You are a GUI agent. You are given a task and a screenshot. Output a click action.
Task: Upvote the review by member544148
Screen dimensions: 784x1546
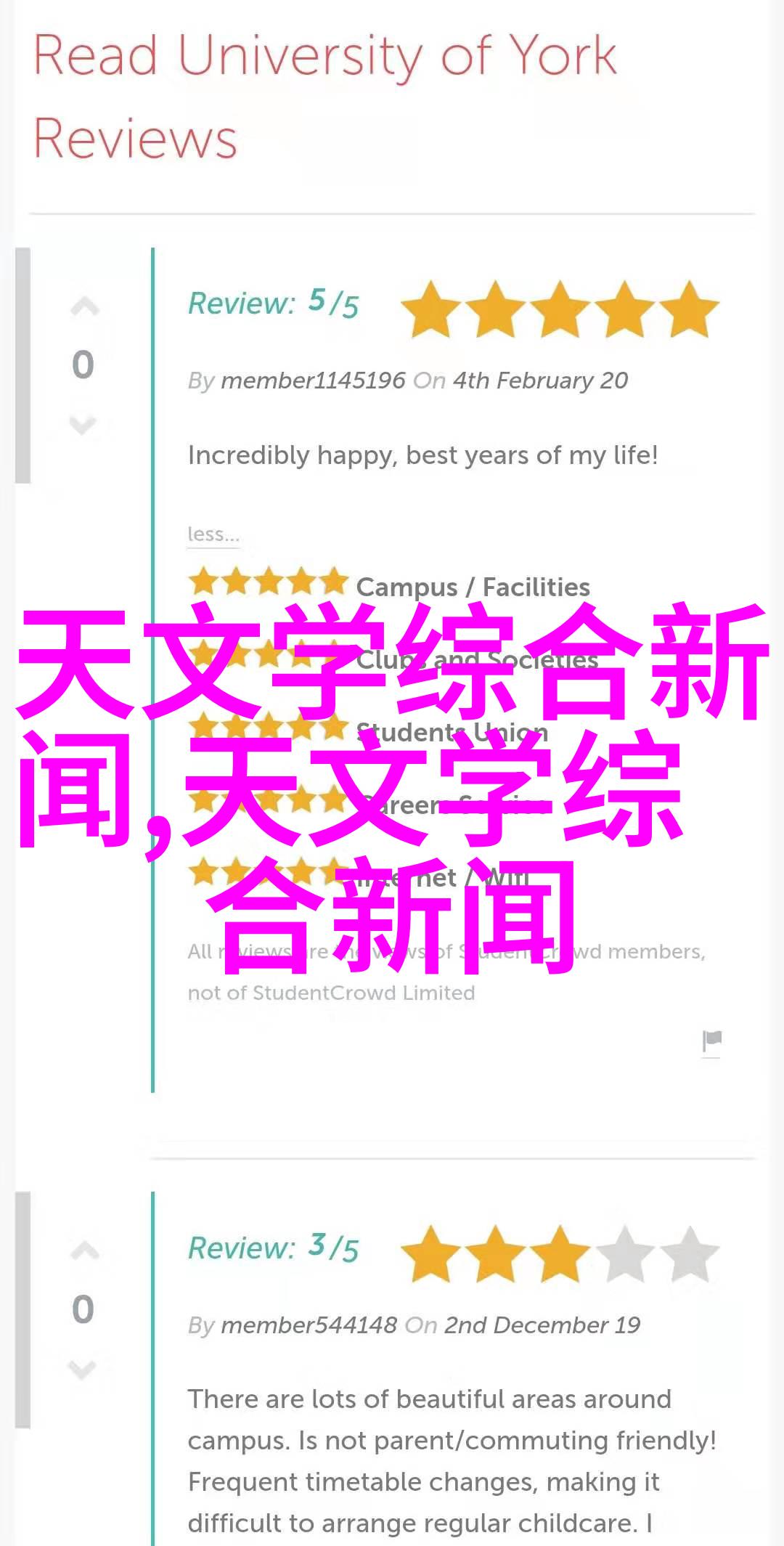[x=84, y=1251]
